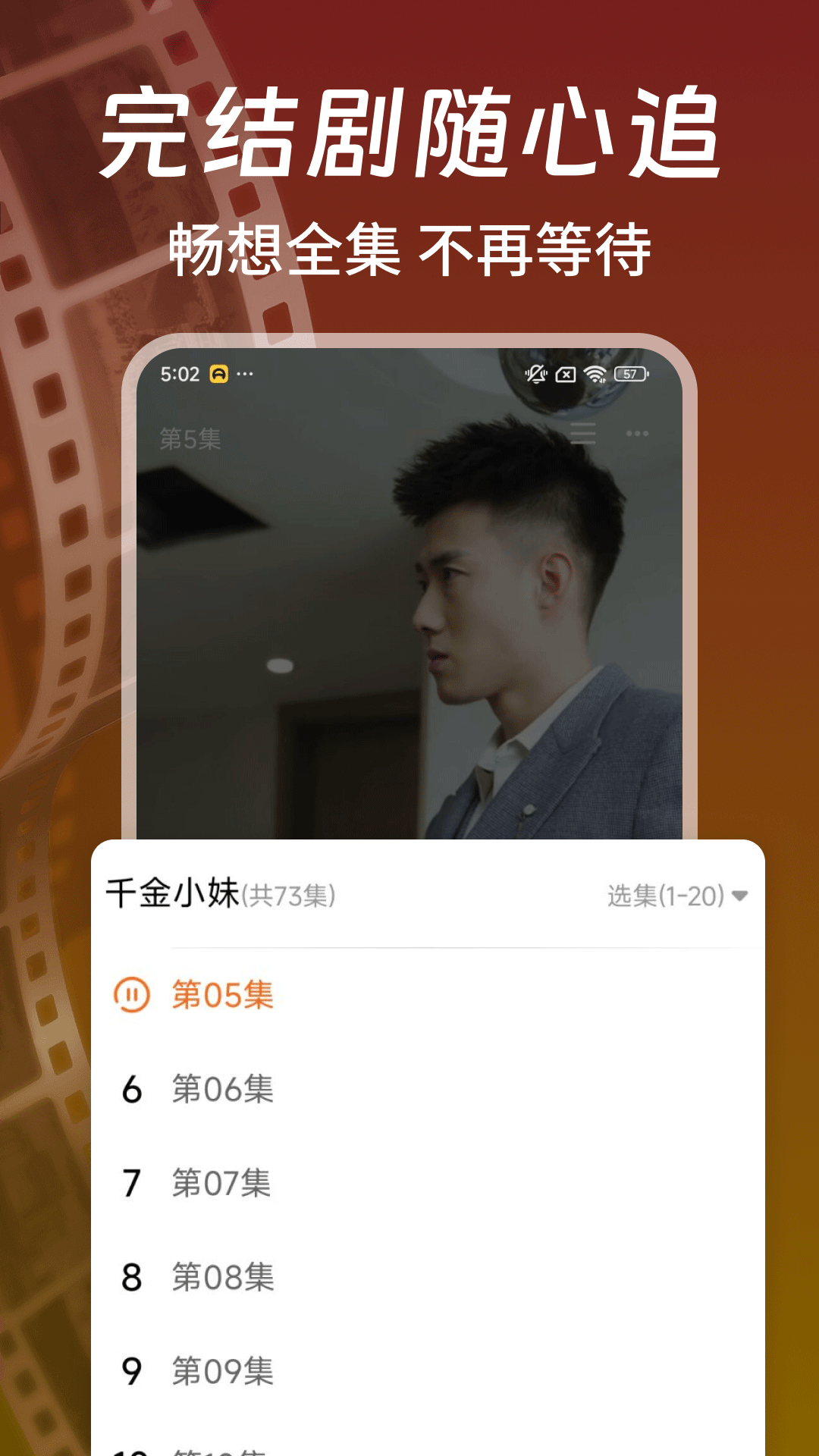Tap the Wi-Fi icon in the status bar

[594, 373]
